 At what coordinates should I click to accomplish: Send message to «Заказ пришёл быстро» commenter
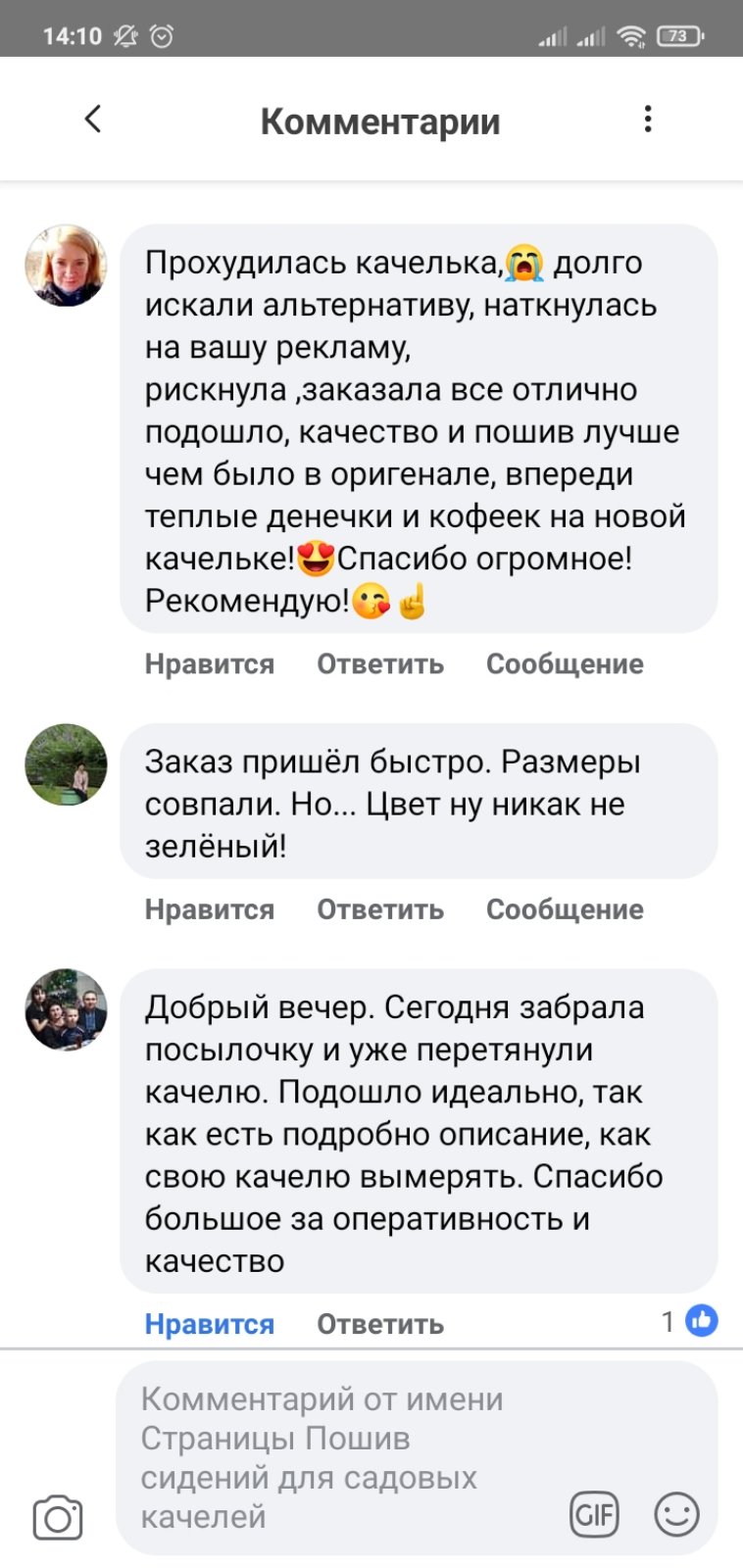(x=565, y=909)
